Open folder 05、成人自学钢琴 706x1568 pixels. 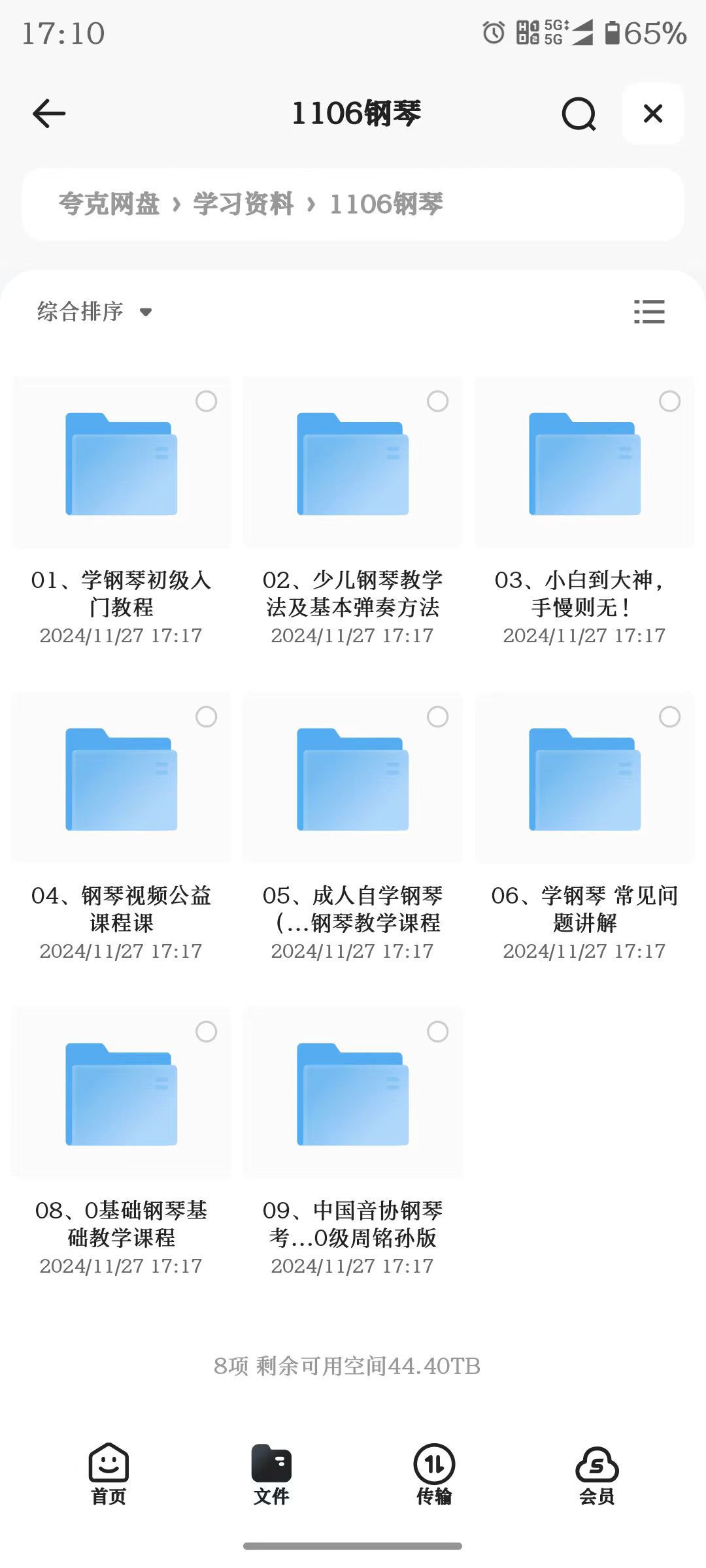[x=353, y=779]
